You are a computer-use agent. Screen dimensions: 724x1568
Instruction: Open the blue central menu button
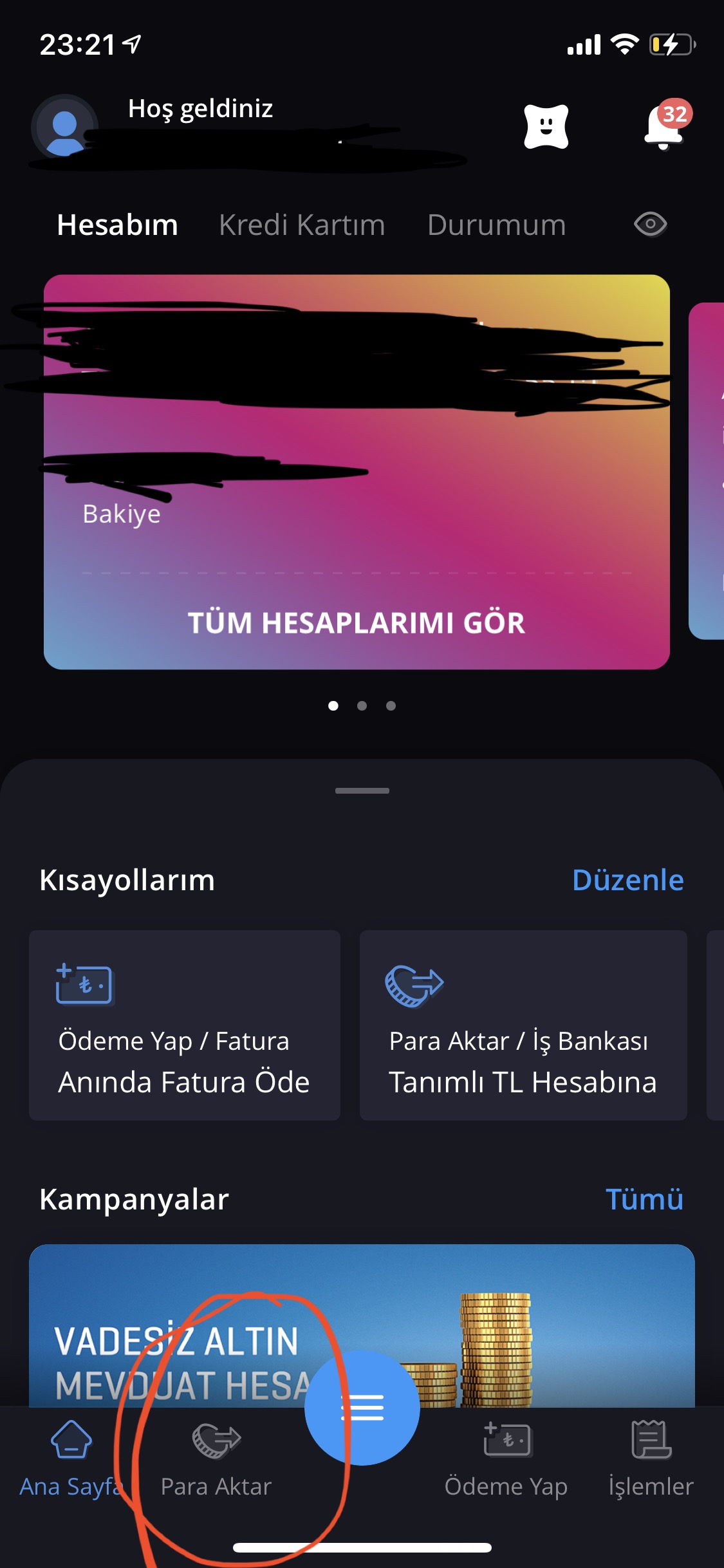(362, 1408)
